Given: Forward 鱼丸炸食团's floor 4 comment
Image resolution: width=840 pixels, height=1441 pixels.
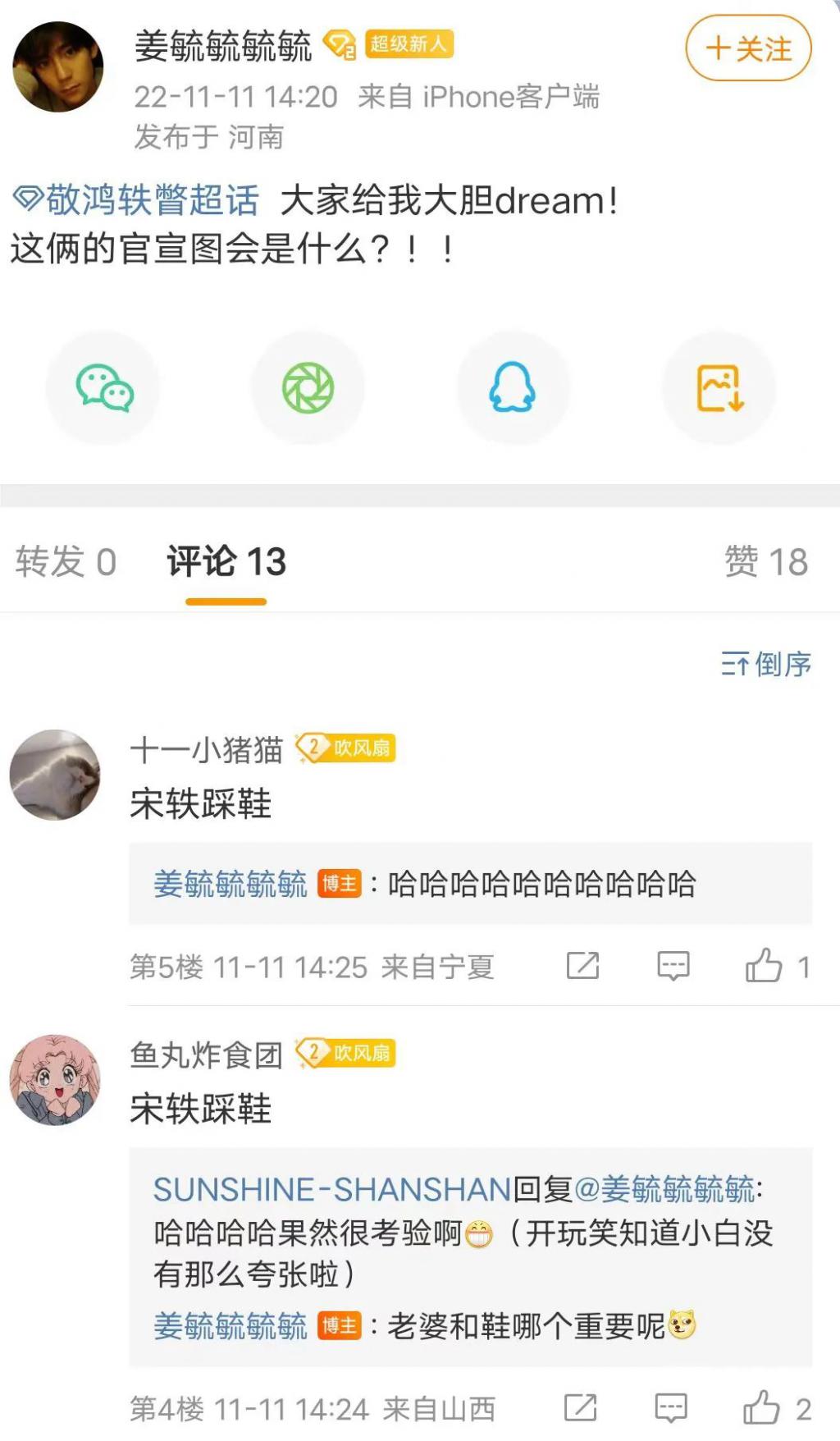Looking at the screenshot, I should tap(580, 1408).
